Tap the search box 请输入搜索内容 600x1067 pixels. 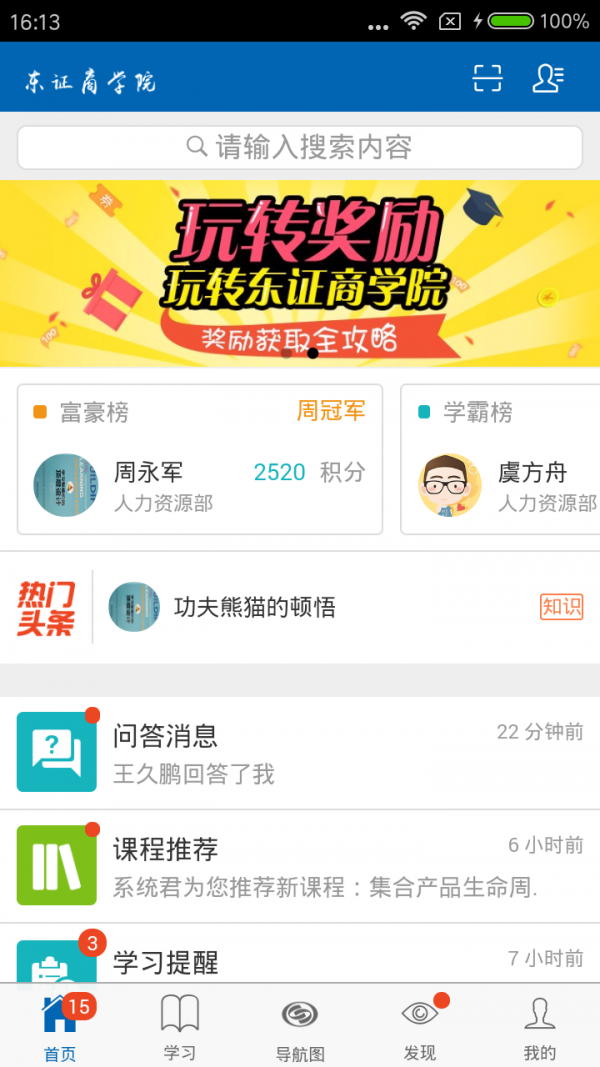(300, 148)
